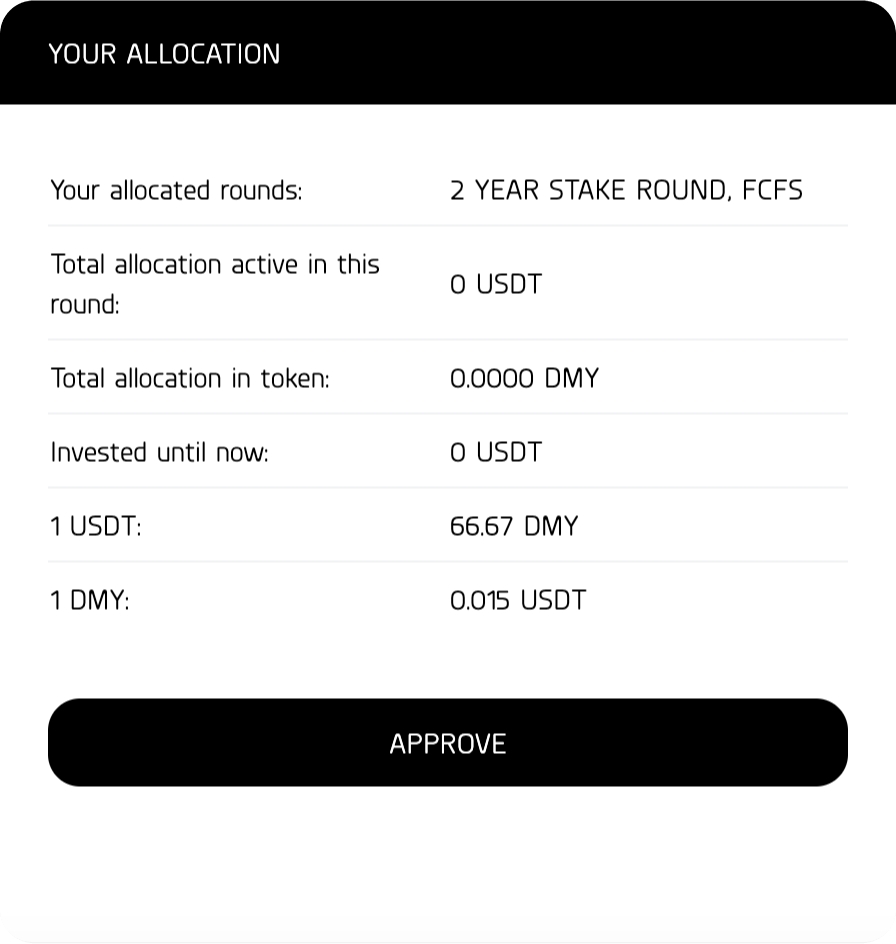Tap the APPROVE button
The height and width of the screenshot is (944, 896).
[447, 742]
